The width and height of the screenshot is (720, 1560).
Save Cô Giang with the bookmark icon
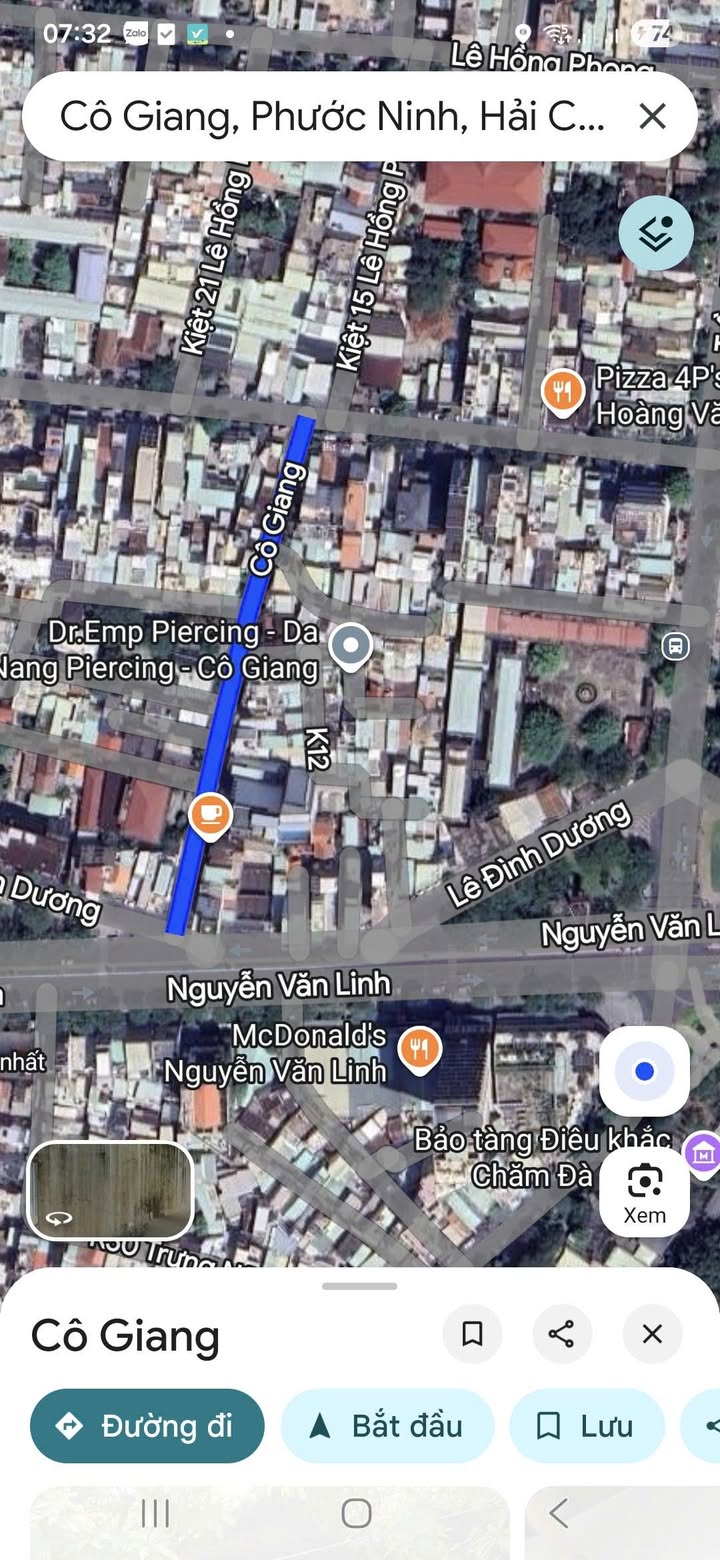click(472, 1334)
